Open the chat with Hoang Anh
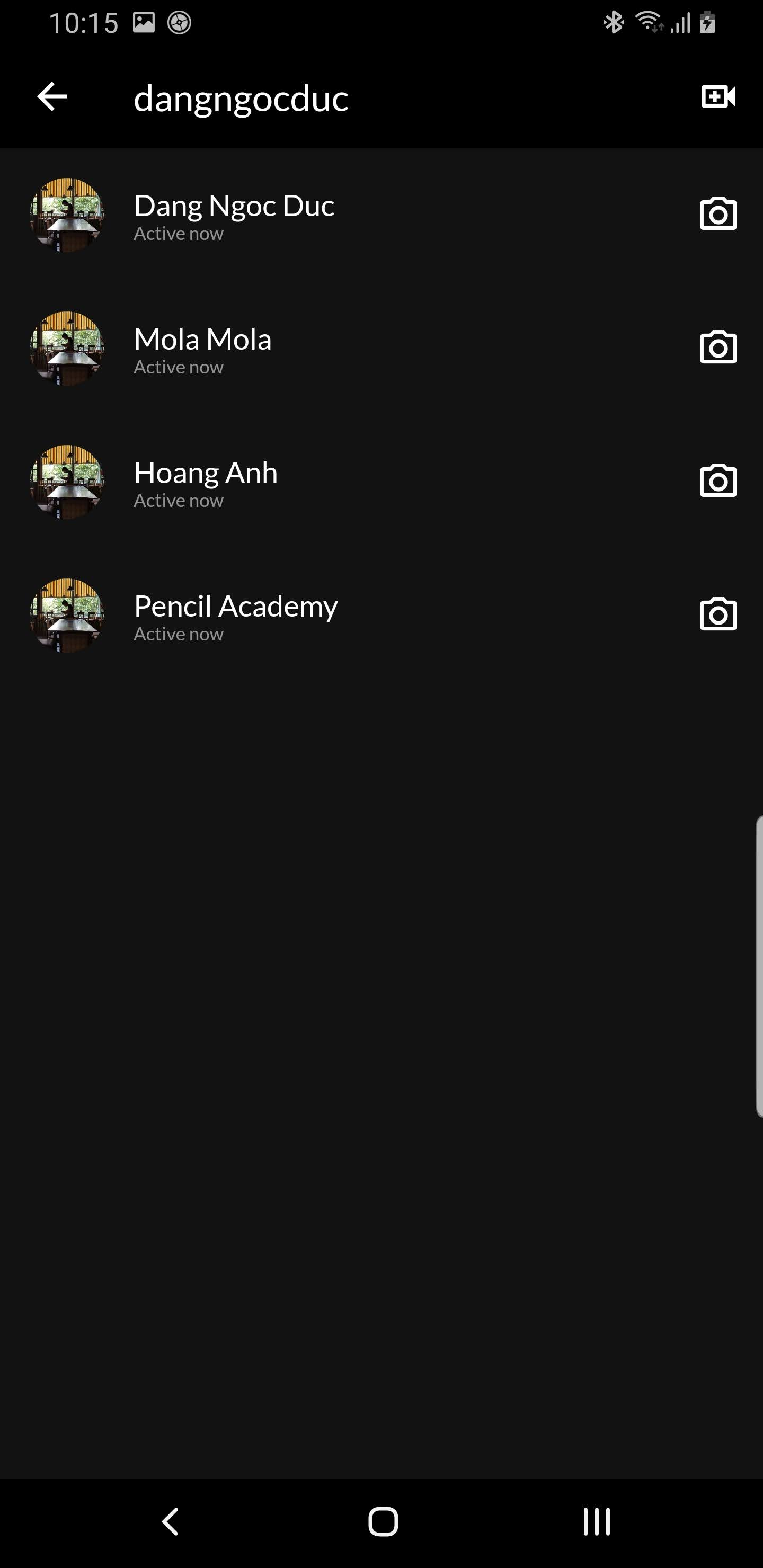 (206, 482)
